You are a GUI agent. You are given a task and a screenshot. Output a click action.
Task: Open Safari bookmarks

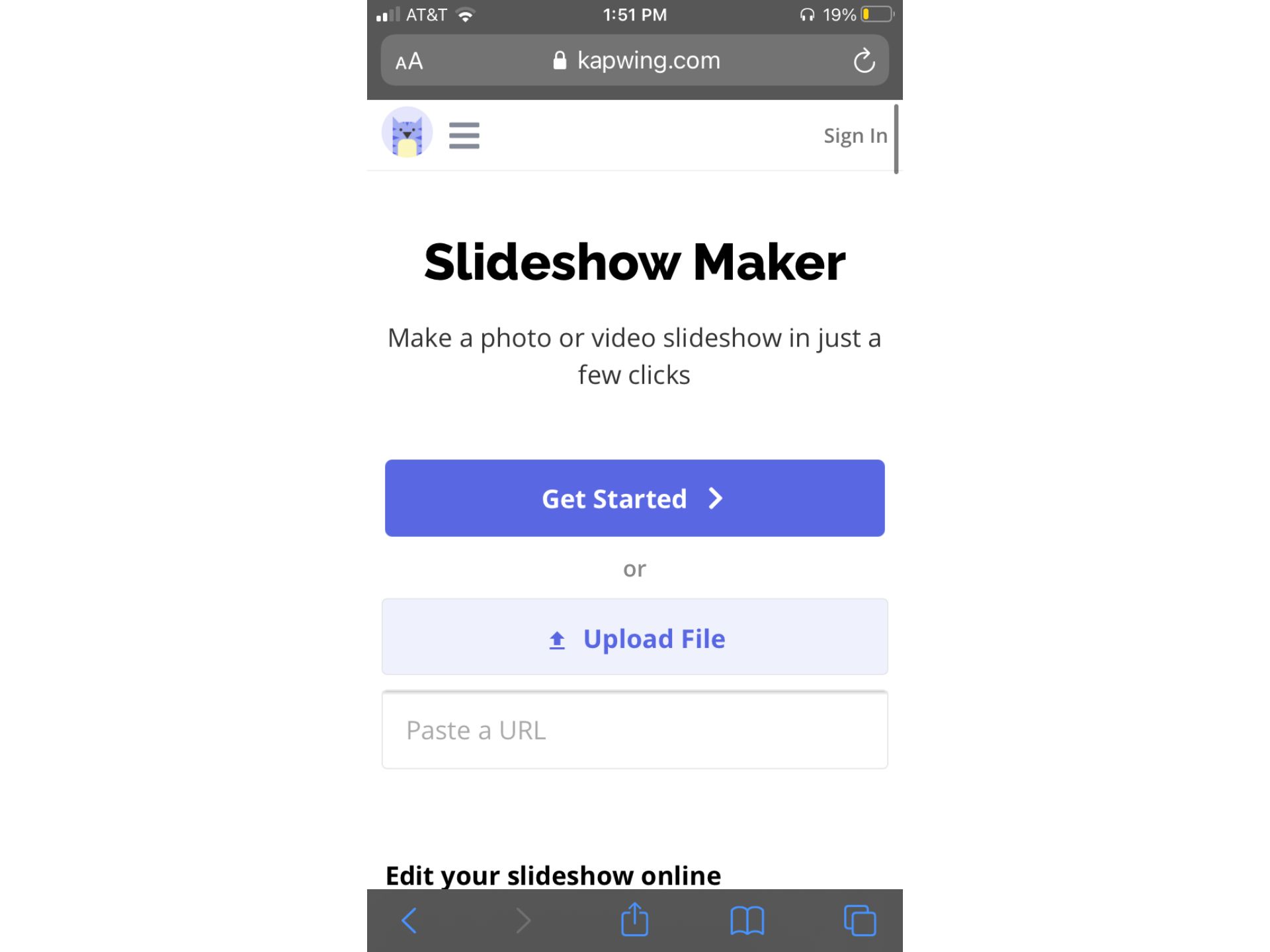747,920
